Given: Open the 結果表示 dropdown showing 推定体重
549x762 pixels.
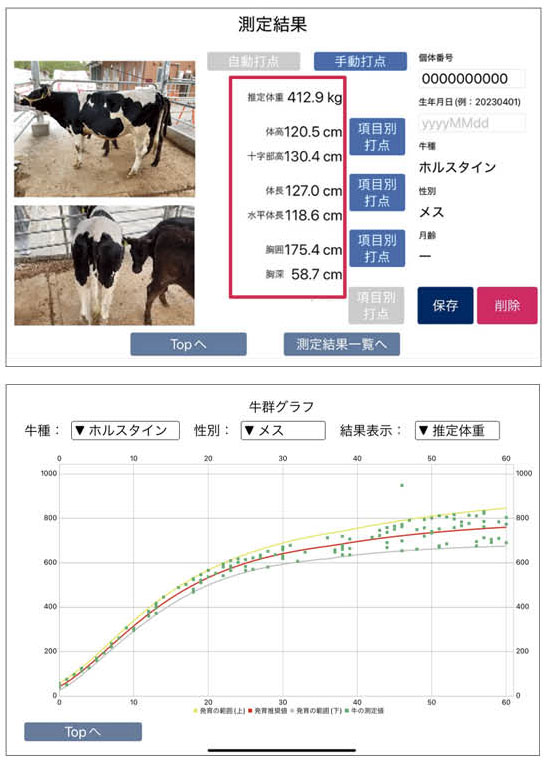Looking at the screenshot, I should click(x=457, y=431).
